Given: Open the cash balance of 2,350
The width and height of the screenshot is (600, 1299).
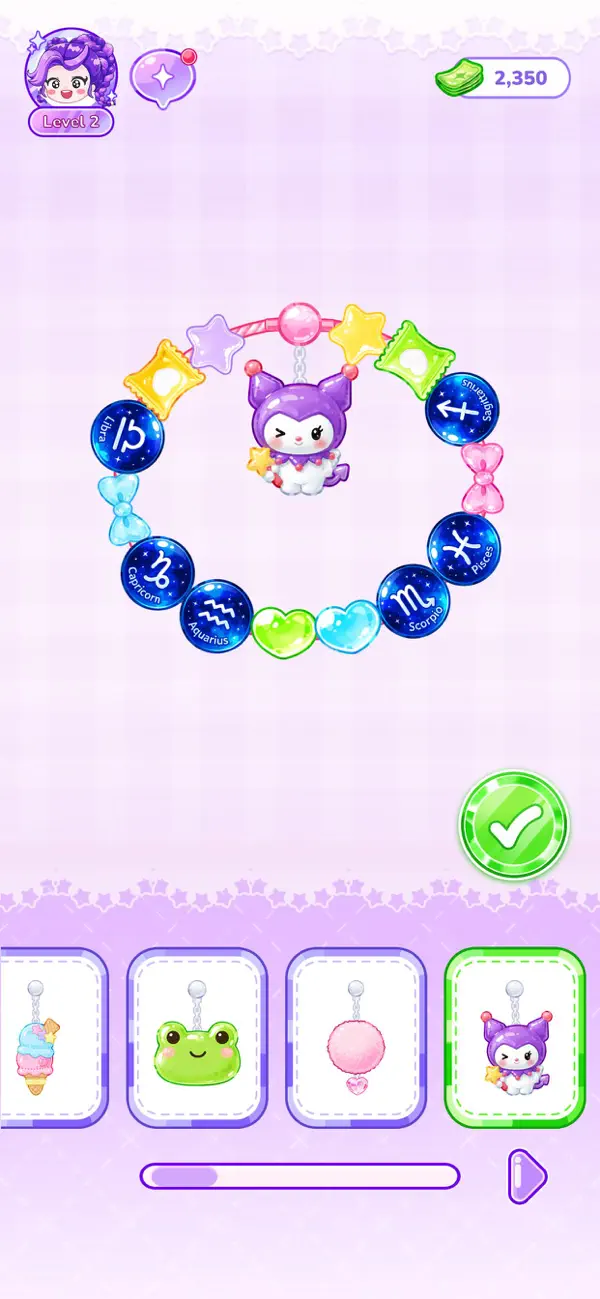Looking at the screenshot, I should click(x=502, y=78).
